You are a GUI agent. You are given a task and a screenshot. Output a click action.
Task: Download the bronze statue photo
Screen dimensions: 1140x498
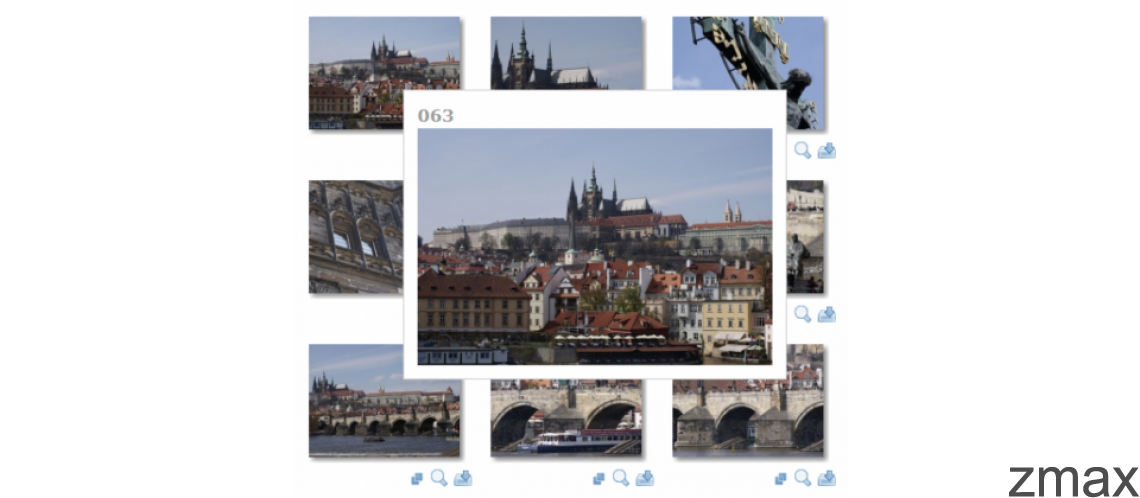827,151
